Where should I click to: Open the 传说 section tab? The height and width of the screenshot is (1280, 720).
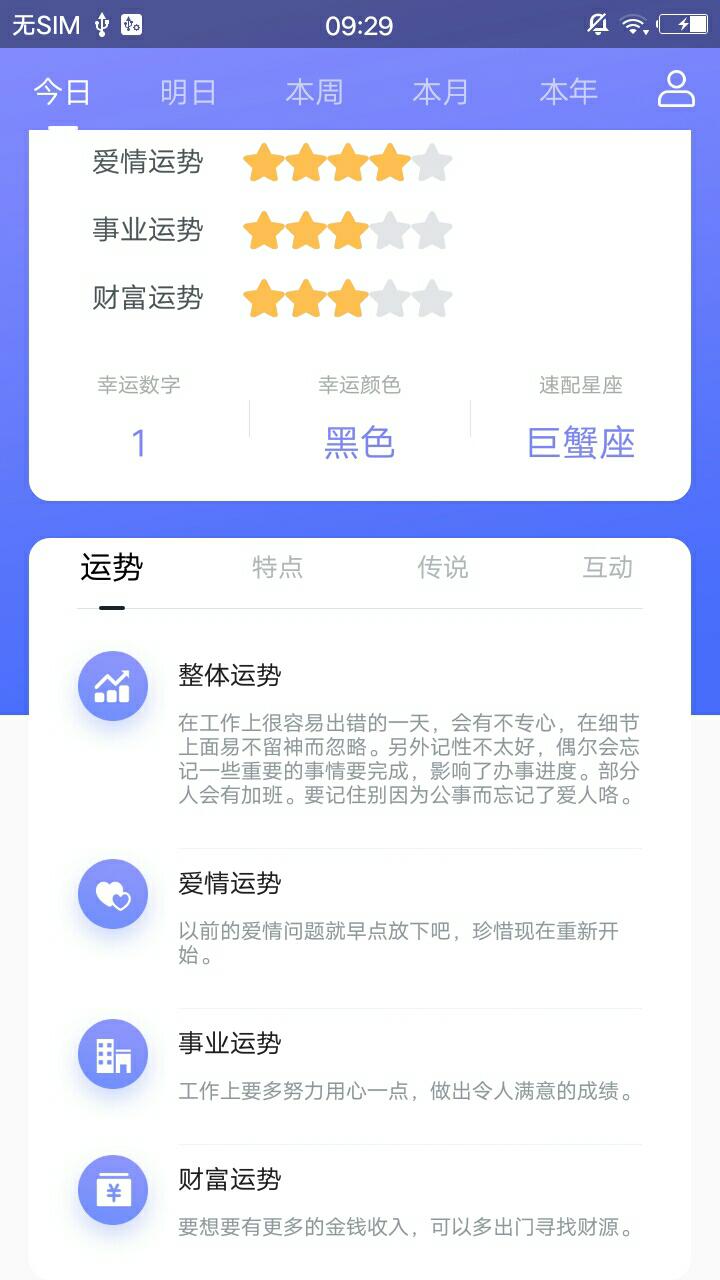[442, 568]
